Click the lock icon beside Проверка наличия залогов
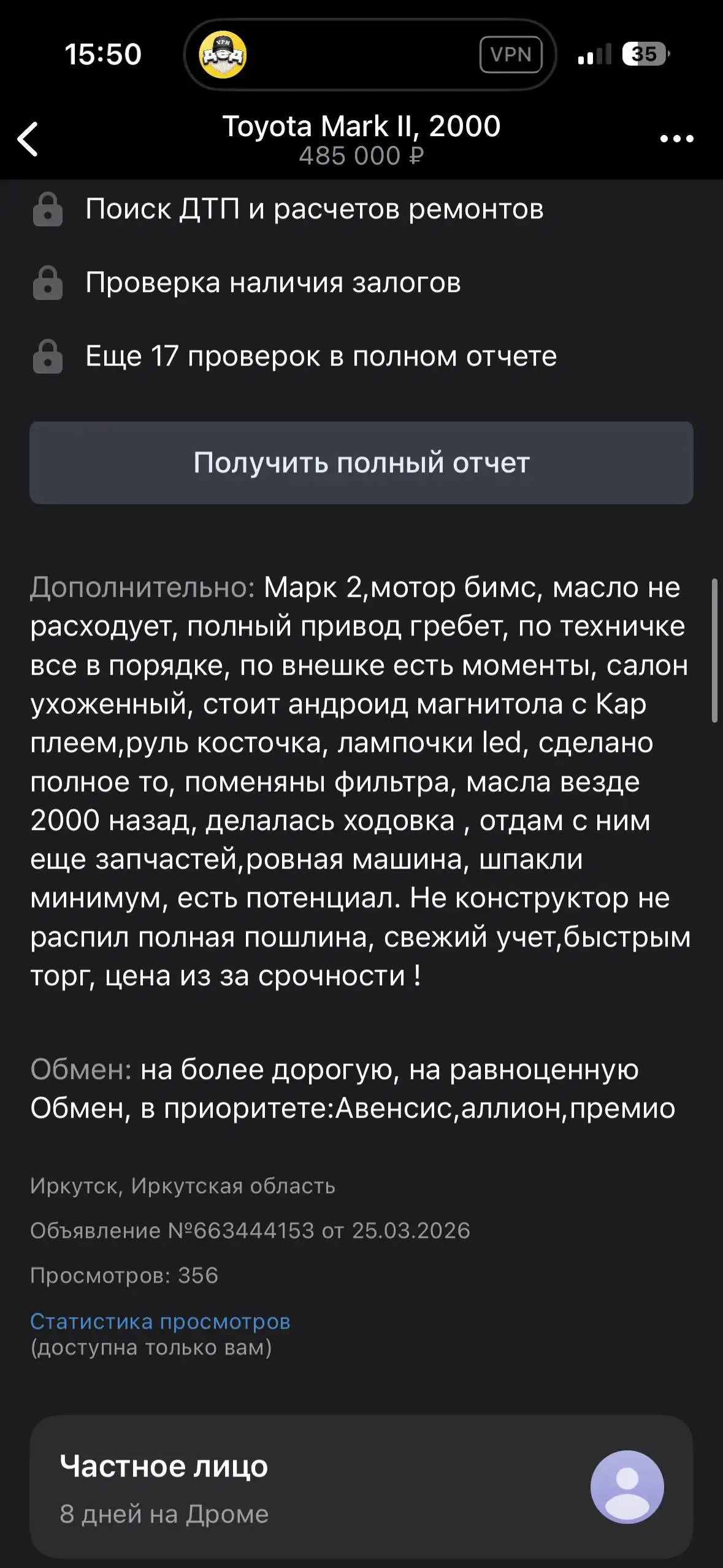 (x=46, y=283)
